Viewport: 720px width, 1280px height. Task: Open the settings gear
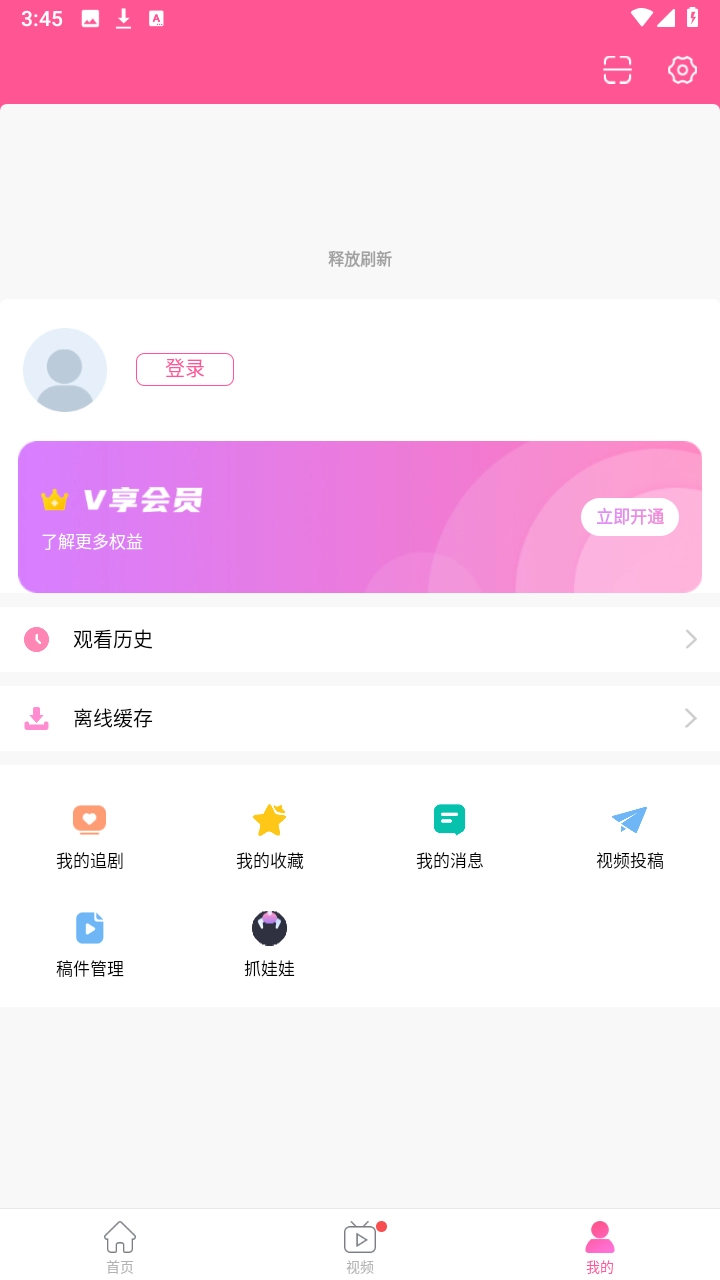pyautogui.click(x=682, y=70)
